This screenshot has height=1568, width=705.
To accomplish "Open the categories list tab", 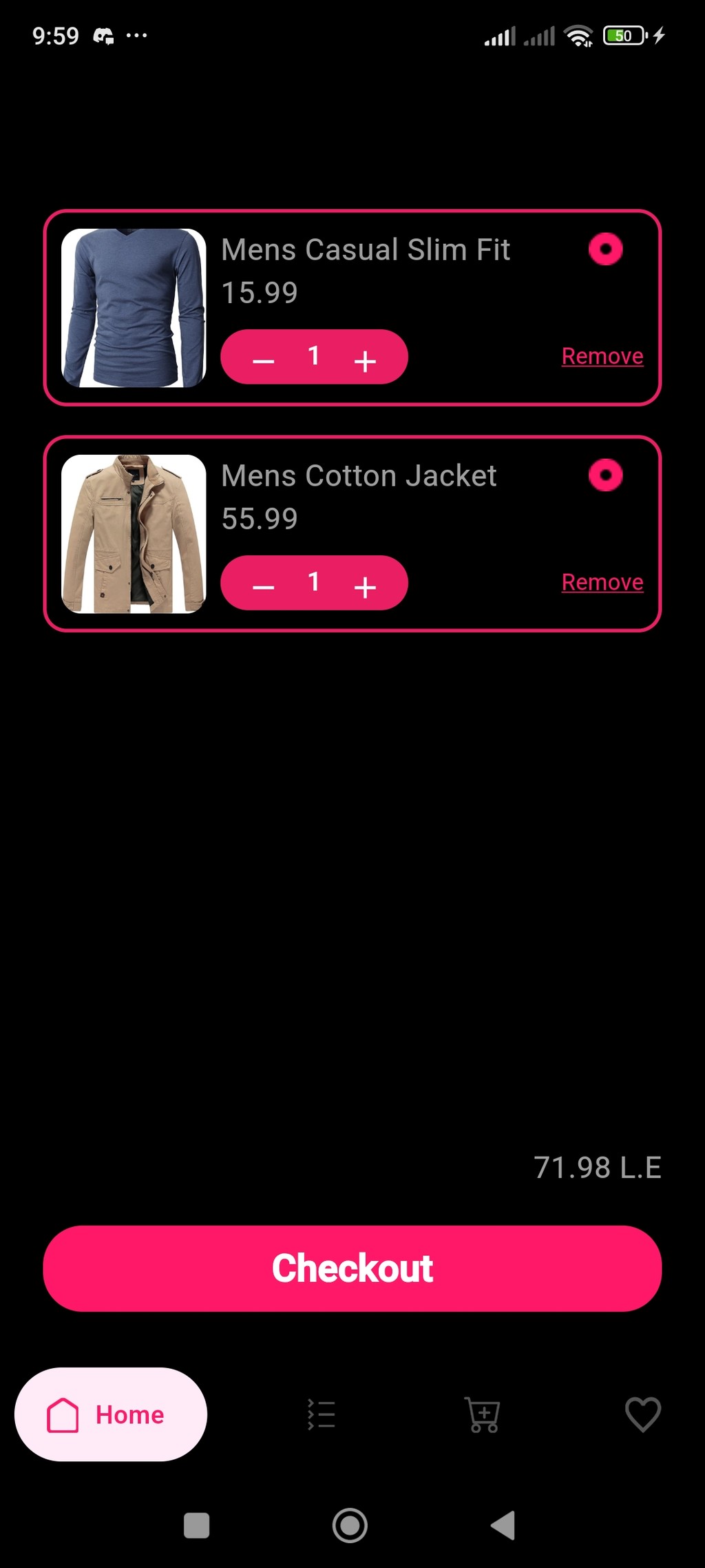I will click(322, 1414).
